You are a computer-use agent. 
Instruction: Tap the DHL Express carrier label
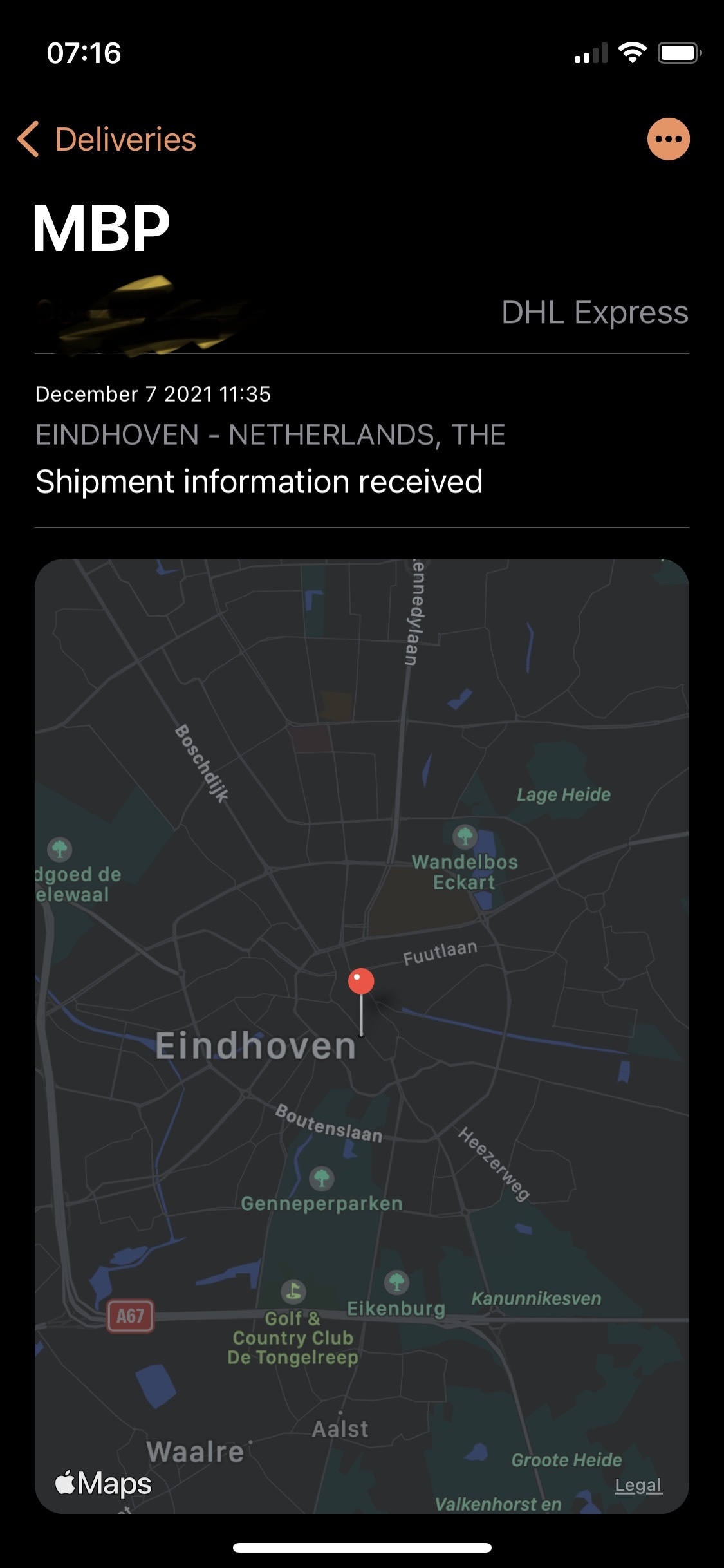coord(595,313)
